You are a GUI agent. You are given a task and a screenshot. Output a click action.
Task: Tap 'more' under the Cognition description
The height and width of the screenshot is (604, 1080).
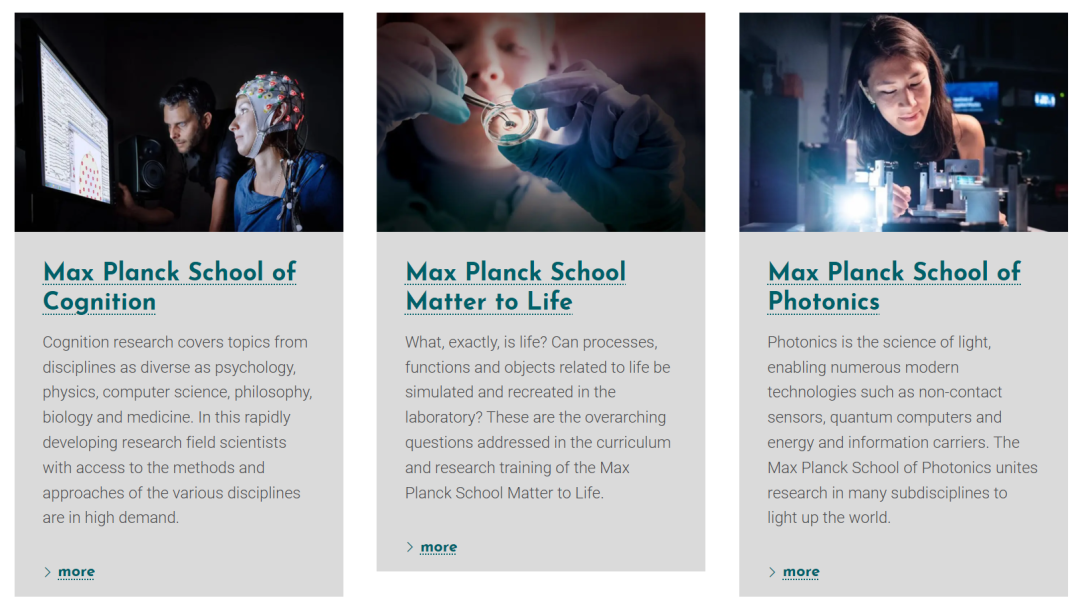pyautogui.click(x=76, y=572)
